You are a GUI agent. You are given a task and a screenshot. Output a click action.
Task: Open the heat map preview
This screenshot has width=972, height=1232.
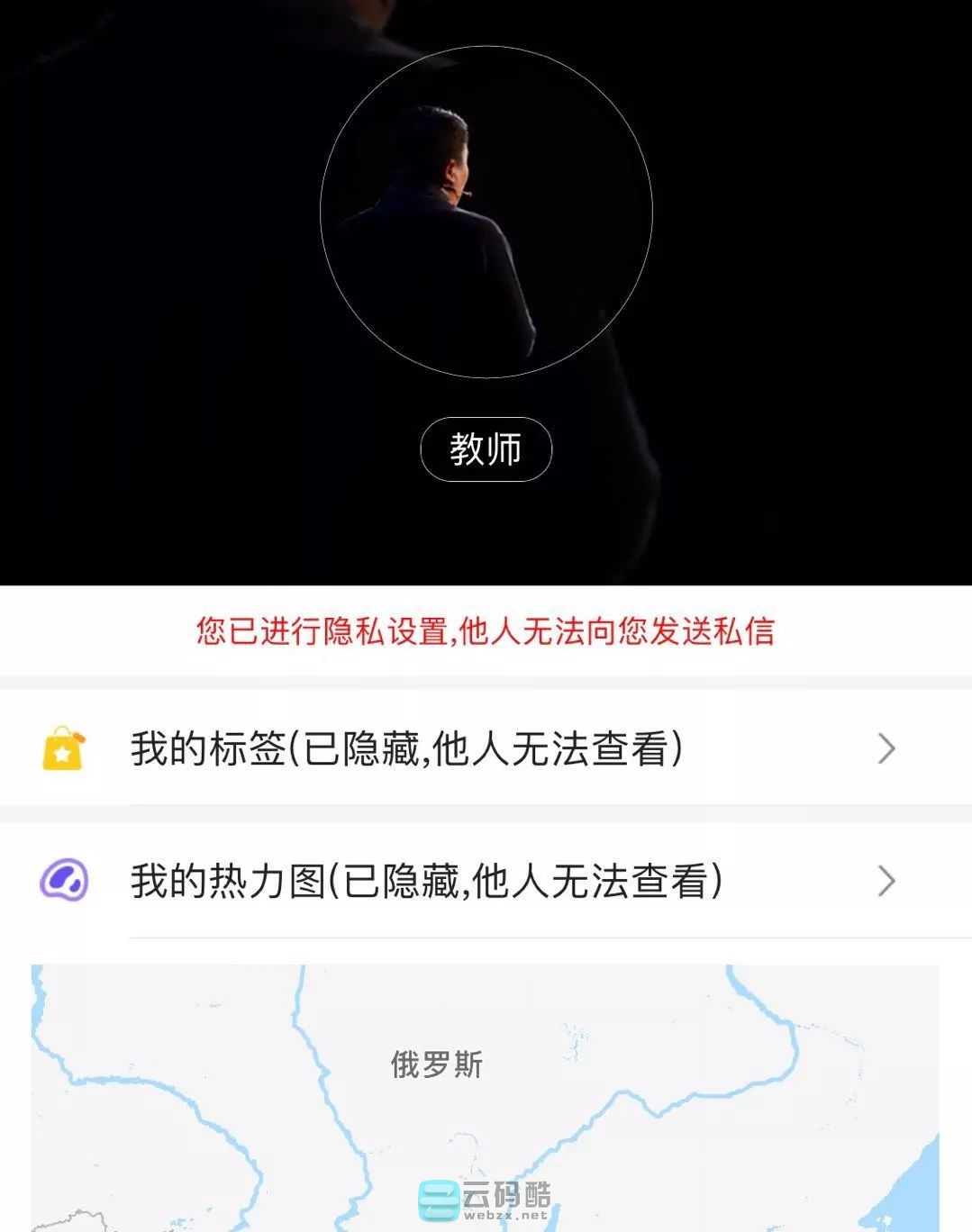(486, 1097)
